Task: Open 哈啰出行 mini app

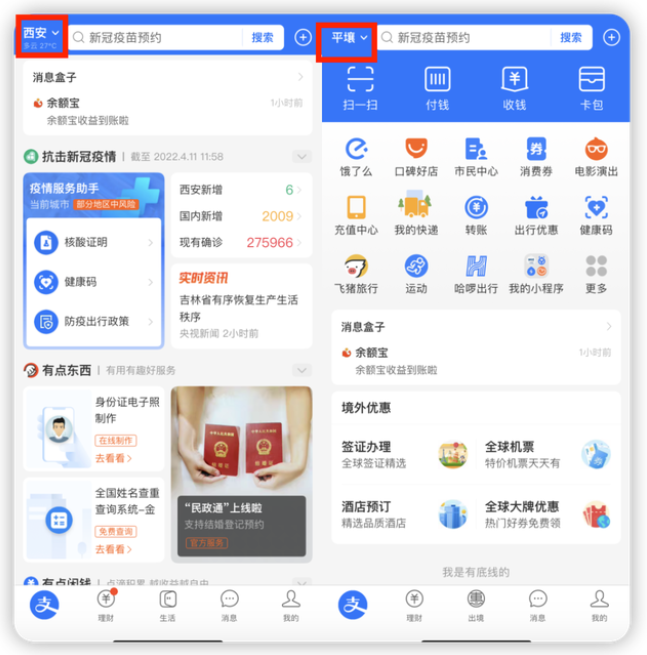Action: tap(476, 274)
